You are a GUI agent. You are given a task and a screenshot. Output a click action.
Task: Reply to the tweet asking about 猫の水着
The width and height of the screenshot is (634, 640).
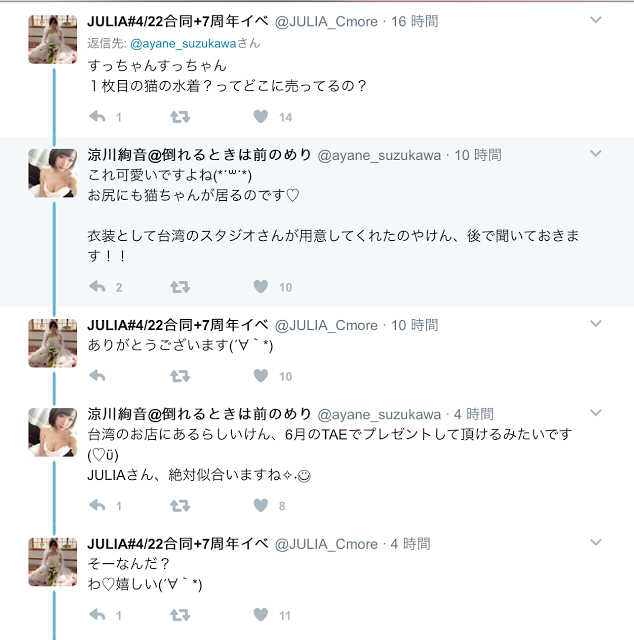[x=98, y=117]
